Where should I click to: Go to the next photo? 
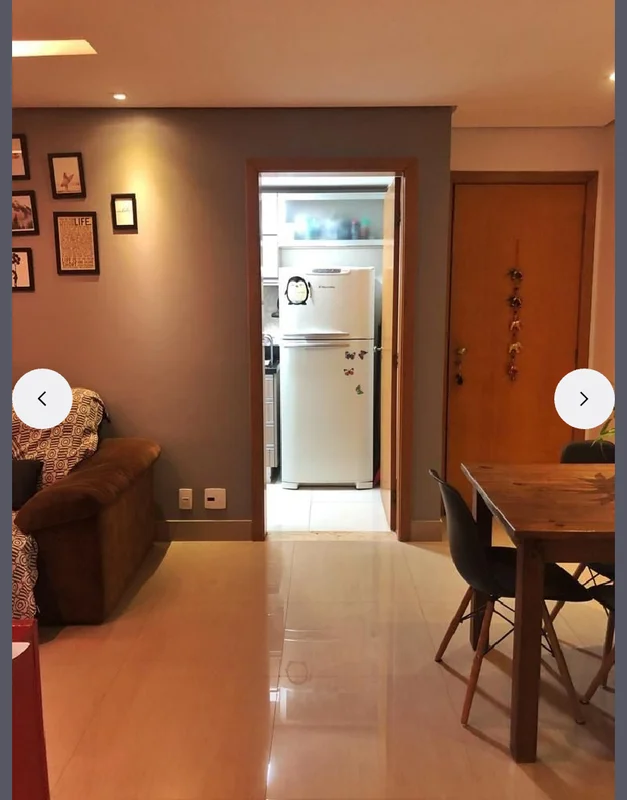[x=584, y=399]
